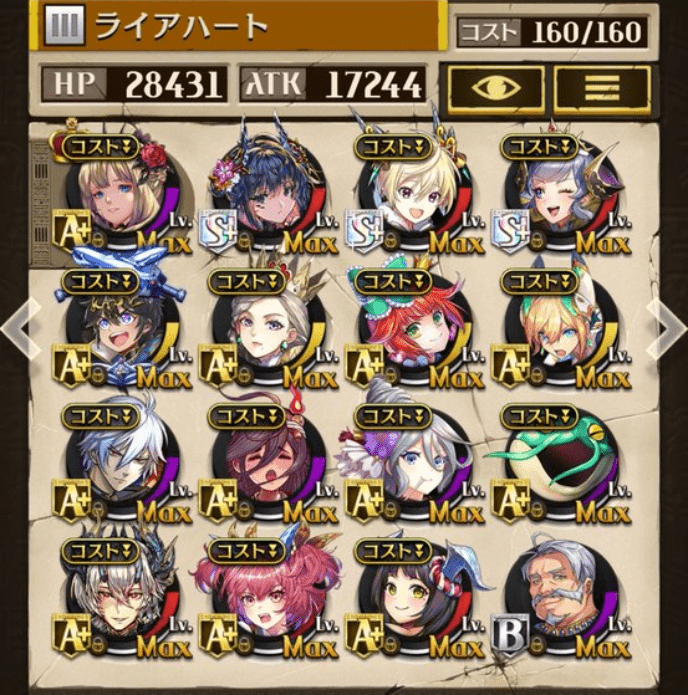Select the pink twin-tail haired girl
The image size is (688, 695).
266,598
